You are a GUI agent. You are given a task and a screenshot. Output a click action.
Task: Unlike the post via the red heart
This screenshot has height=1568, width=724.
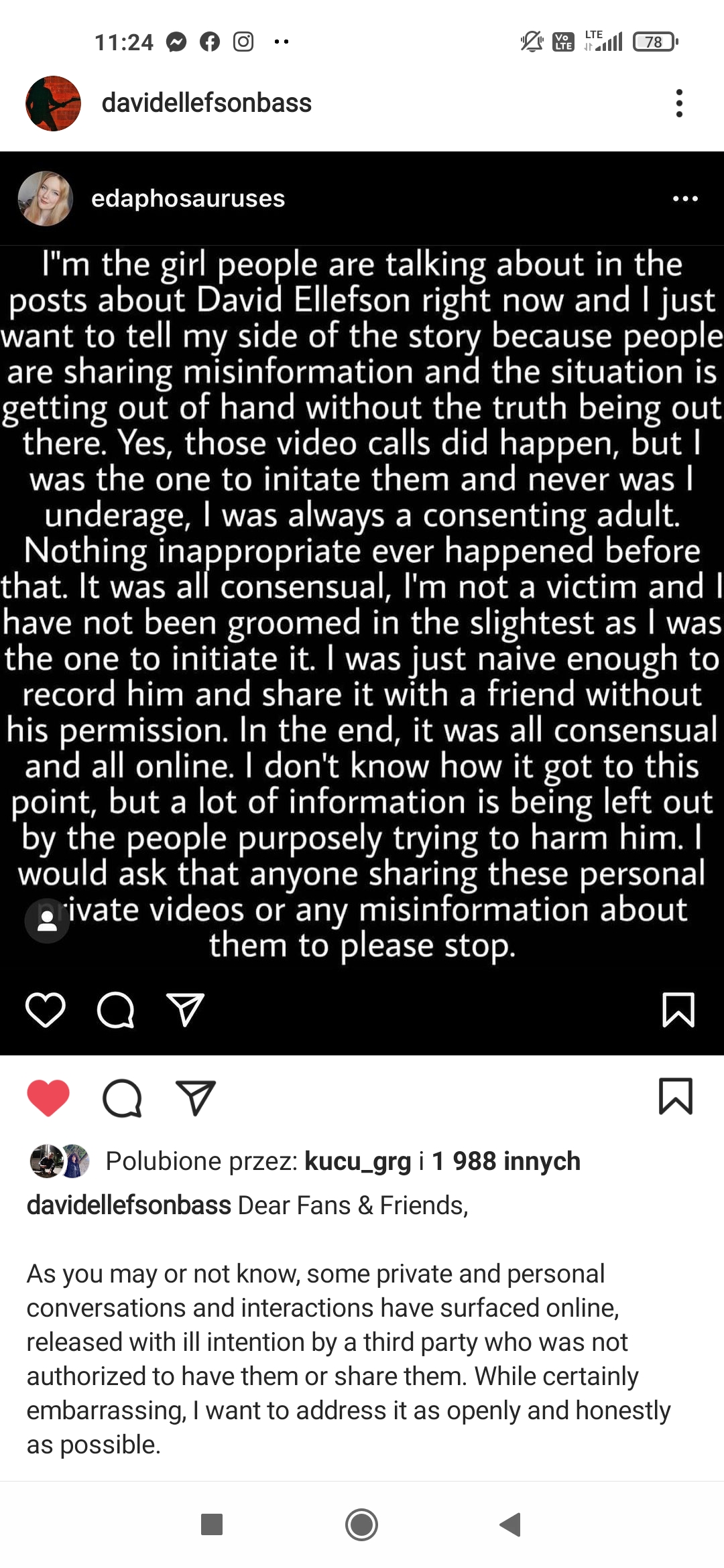48,1098
